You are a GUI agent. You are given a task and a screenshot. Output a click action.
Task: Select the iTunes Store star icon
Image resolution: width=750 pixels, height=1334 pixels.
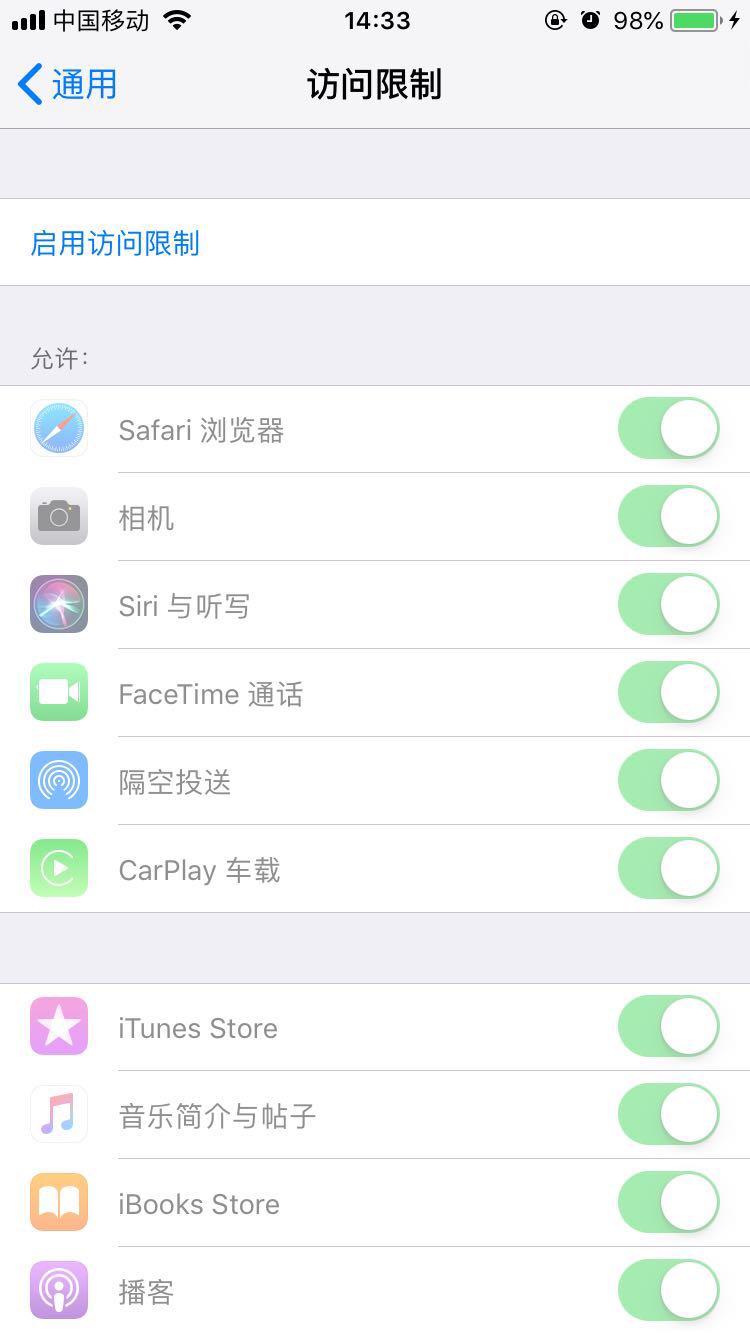coord(58,1026)
